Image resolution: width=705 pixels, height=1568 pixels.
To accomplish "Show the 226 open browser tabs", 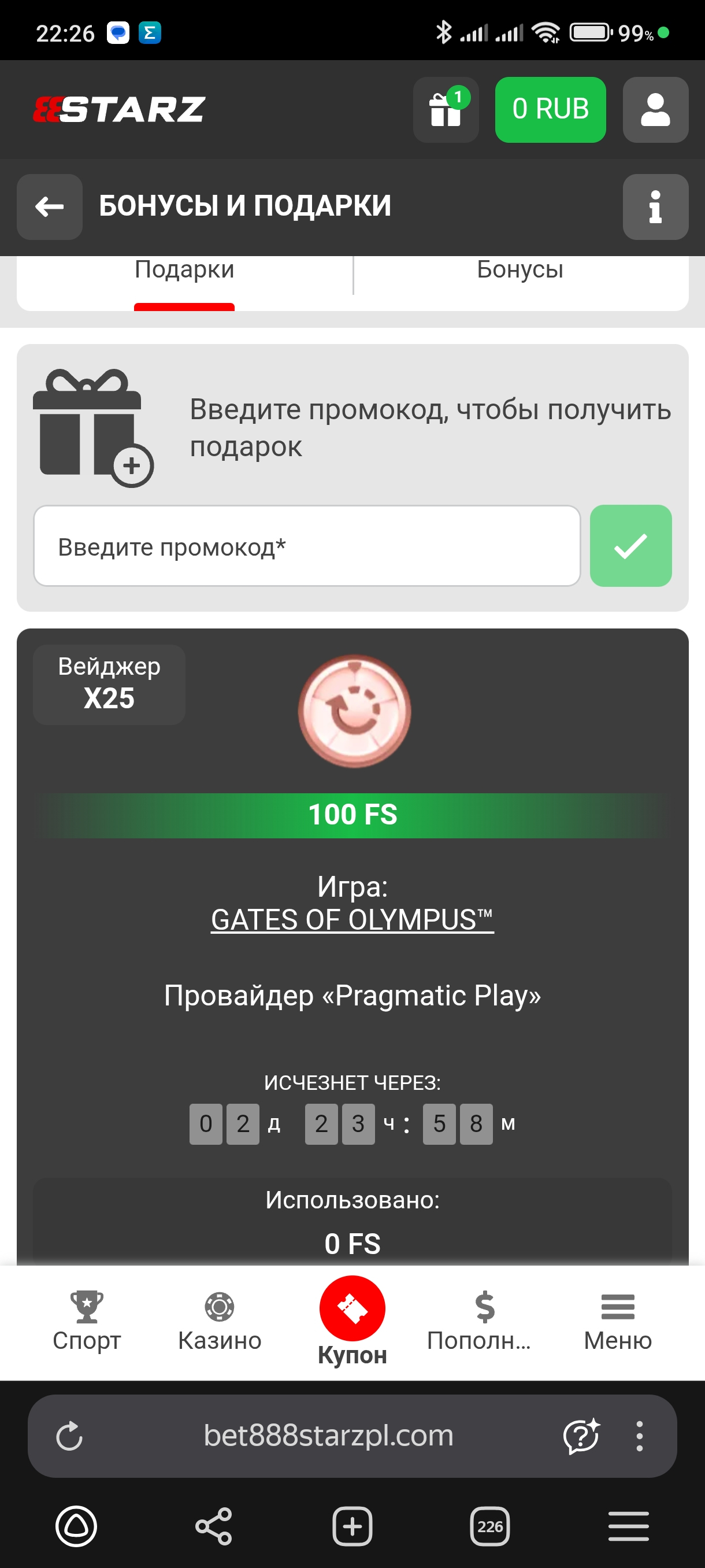I will 489,1526.
